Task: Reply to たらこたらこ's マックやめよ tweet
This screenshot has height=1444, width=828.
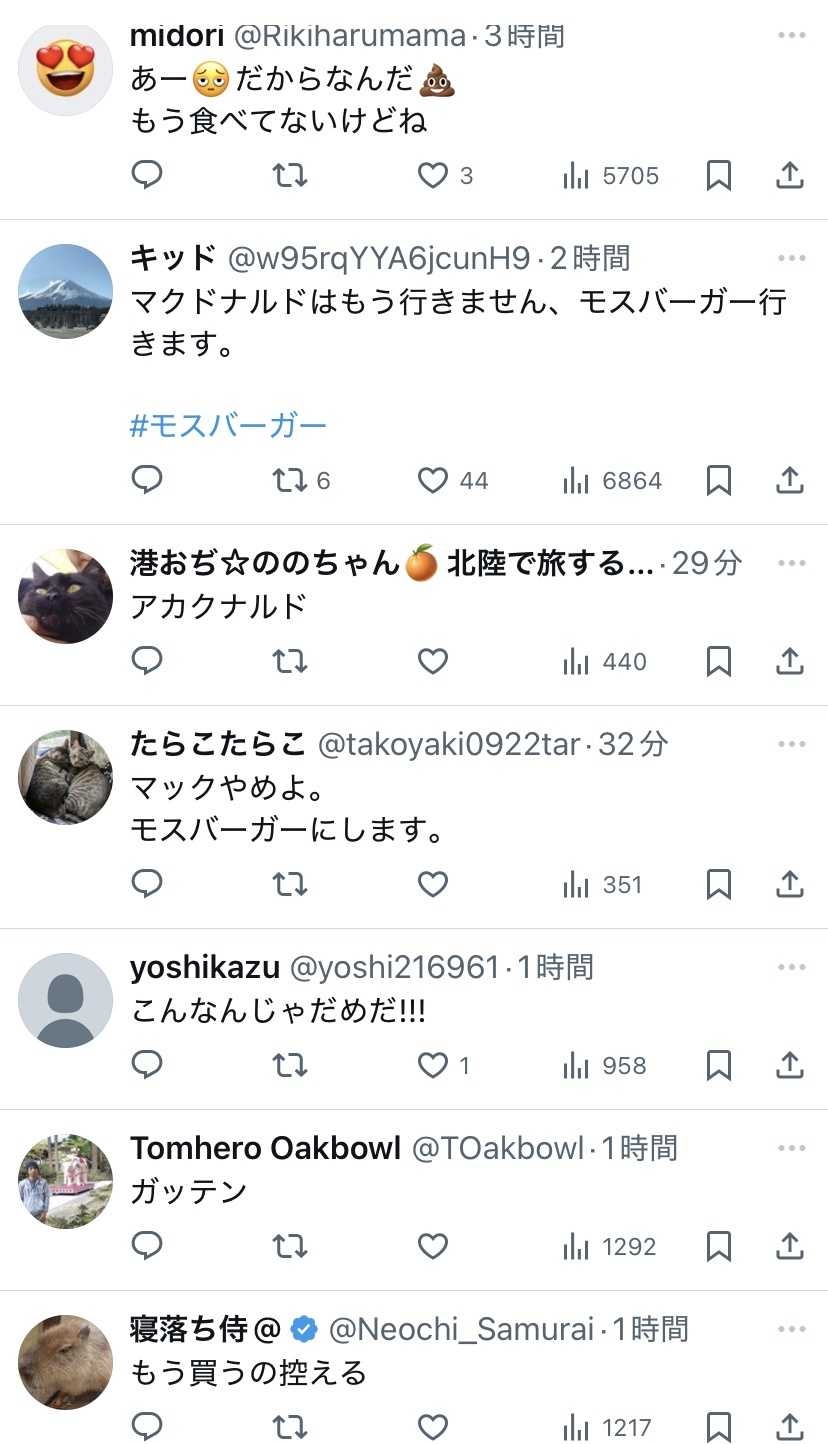Action: (x=147, y=884)
